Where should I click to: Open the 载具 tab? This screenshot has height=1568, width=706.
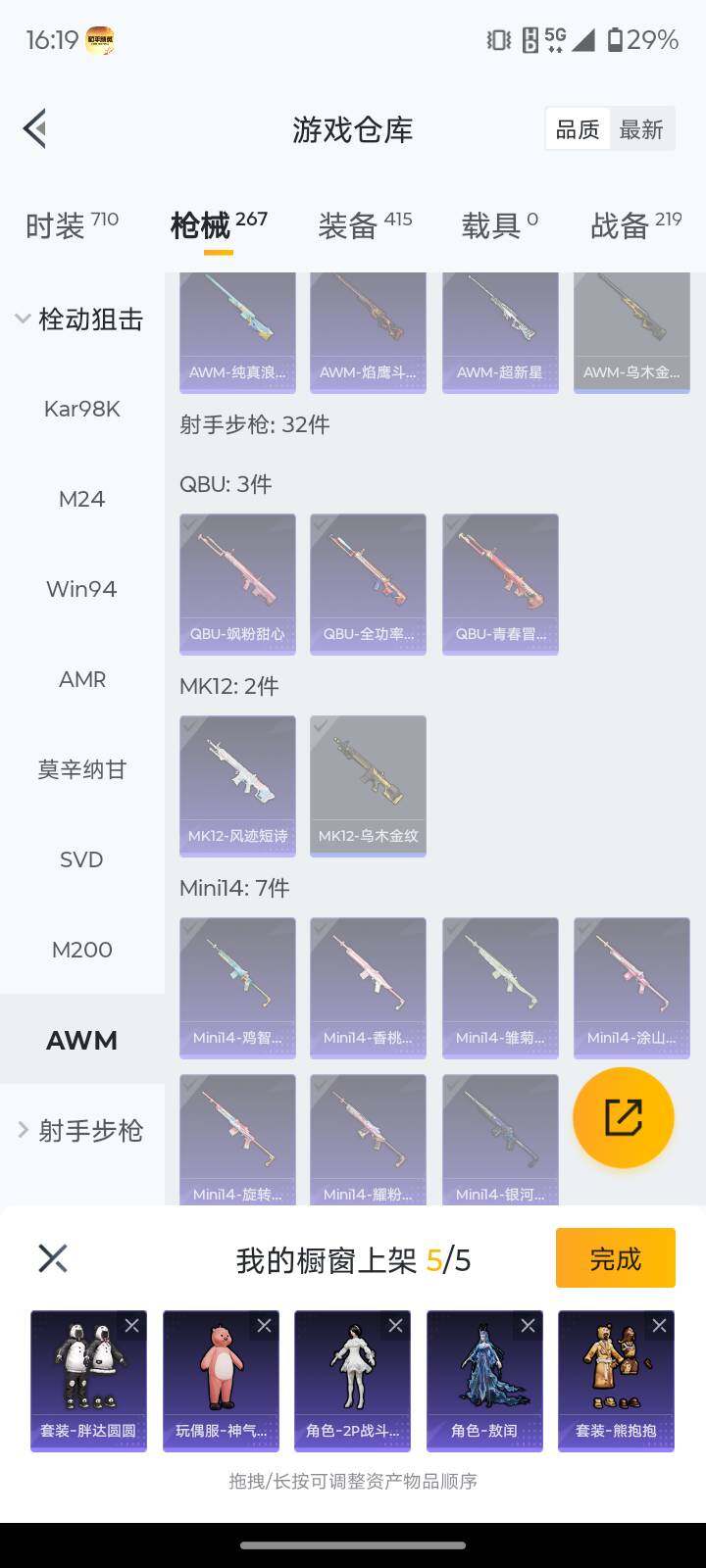499,225
